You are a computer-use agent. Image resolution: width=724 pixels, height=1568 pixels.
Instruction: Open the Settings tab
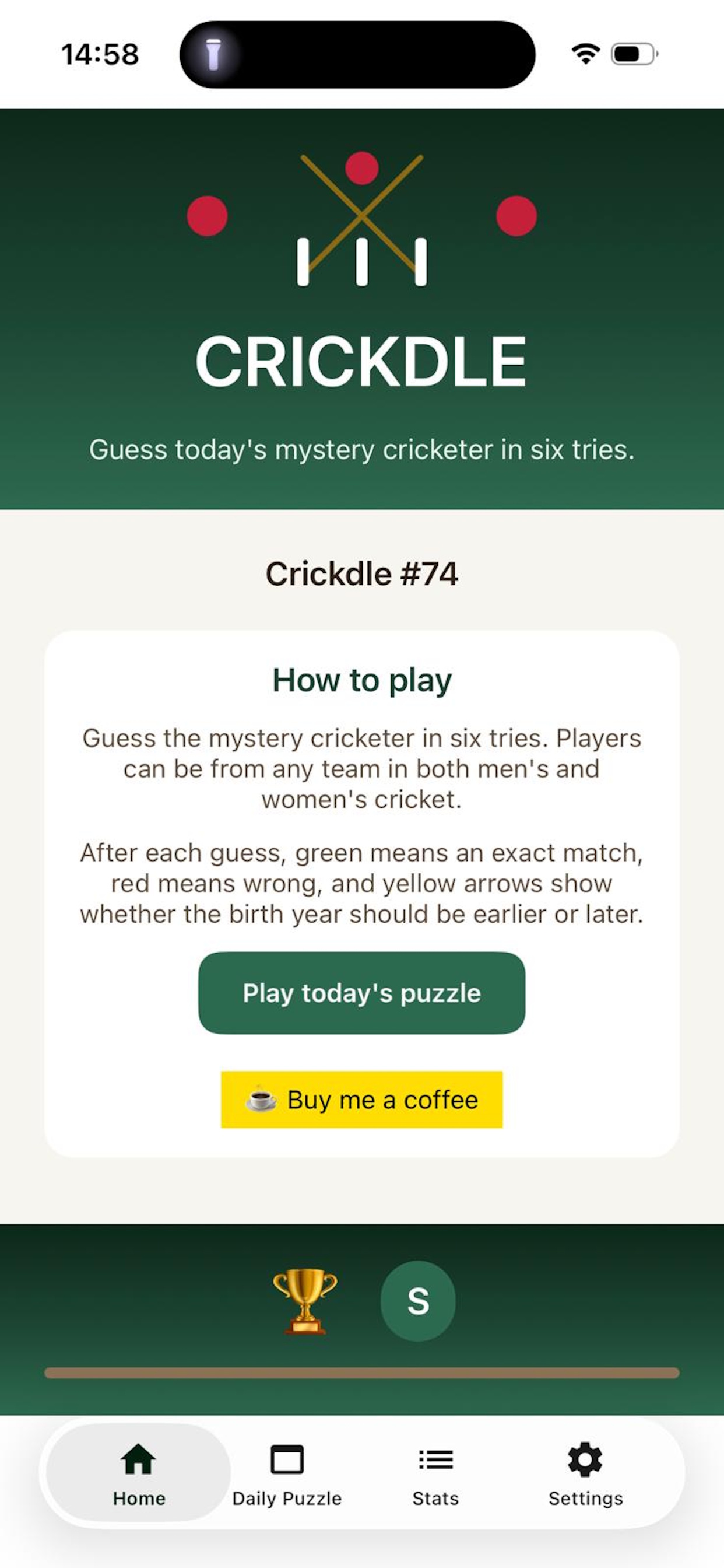[x=585, y=1473]
